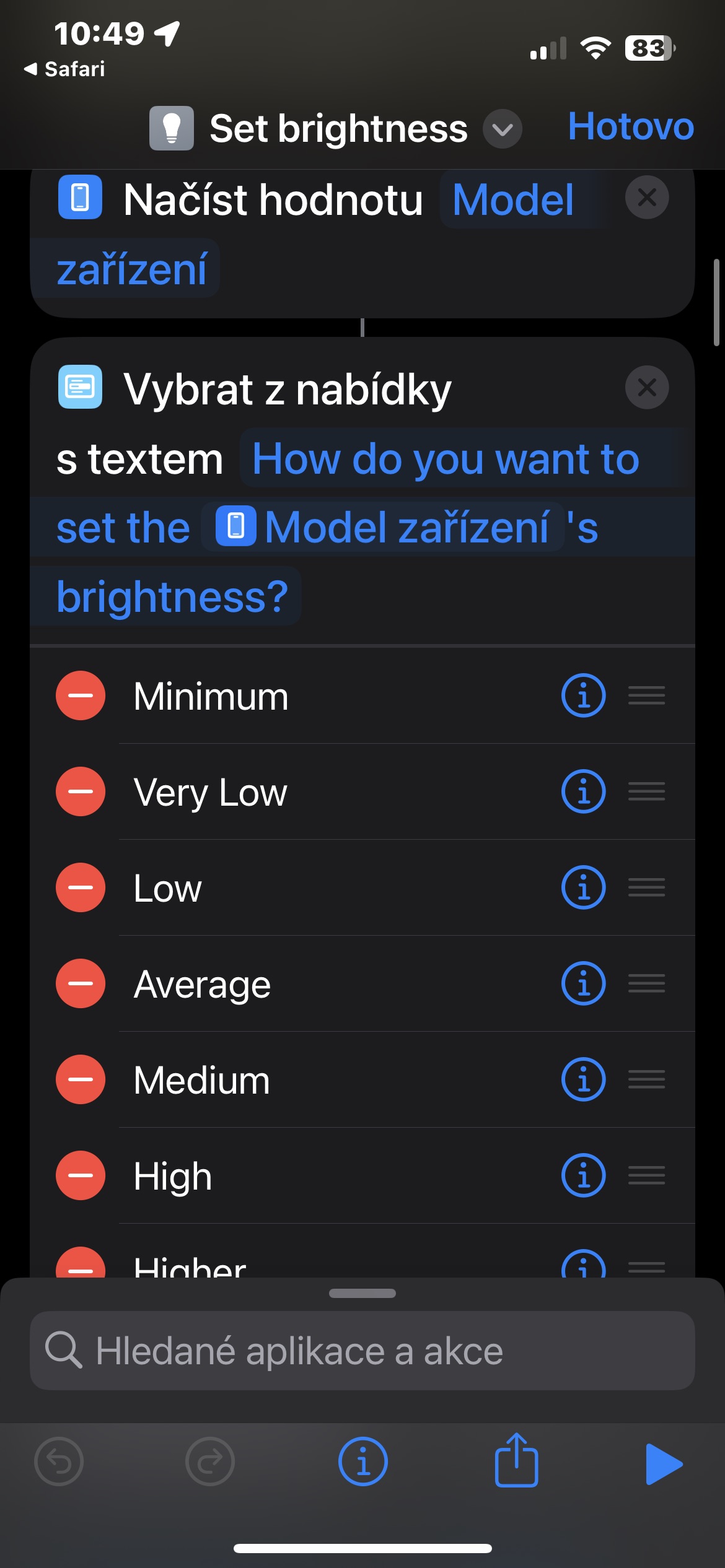Remove the Low option from menu
Screen dimensions: 725x1568
[81, 887]
